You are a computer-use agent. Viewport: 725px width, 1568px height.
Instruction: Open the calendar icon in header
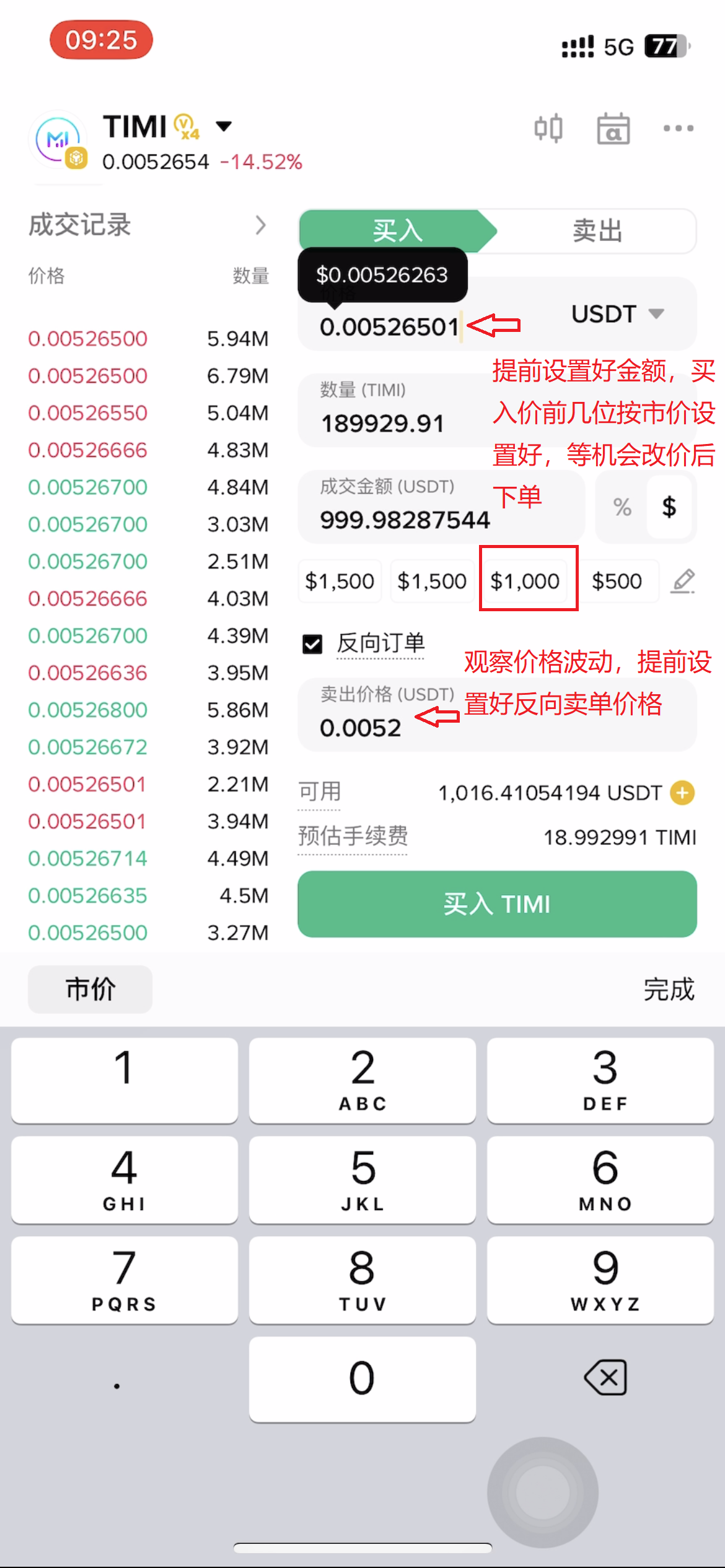613,128
